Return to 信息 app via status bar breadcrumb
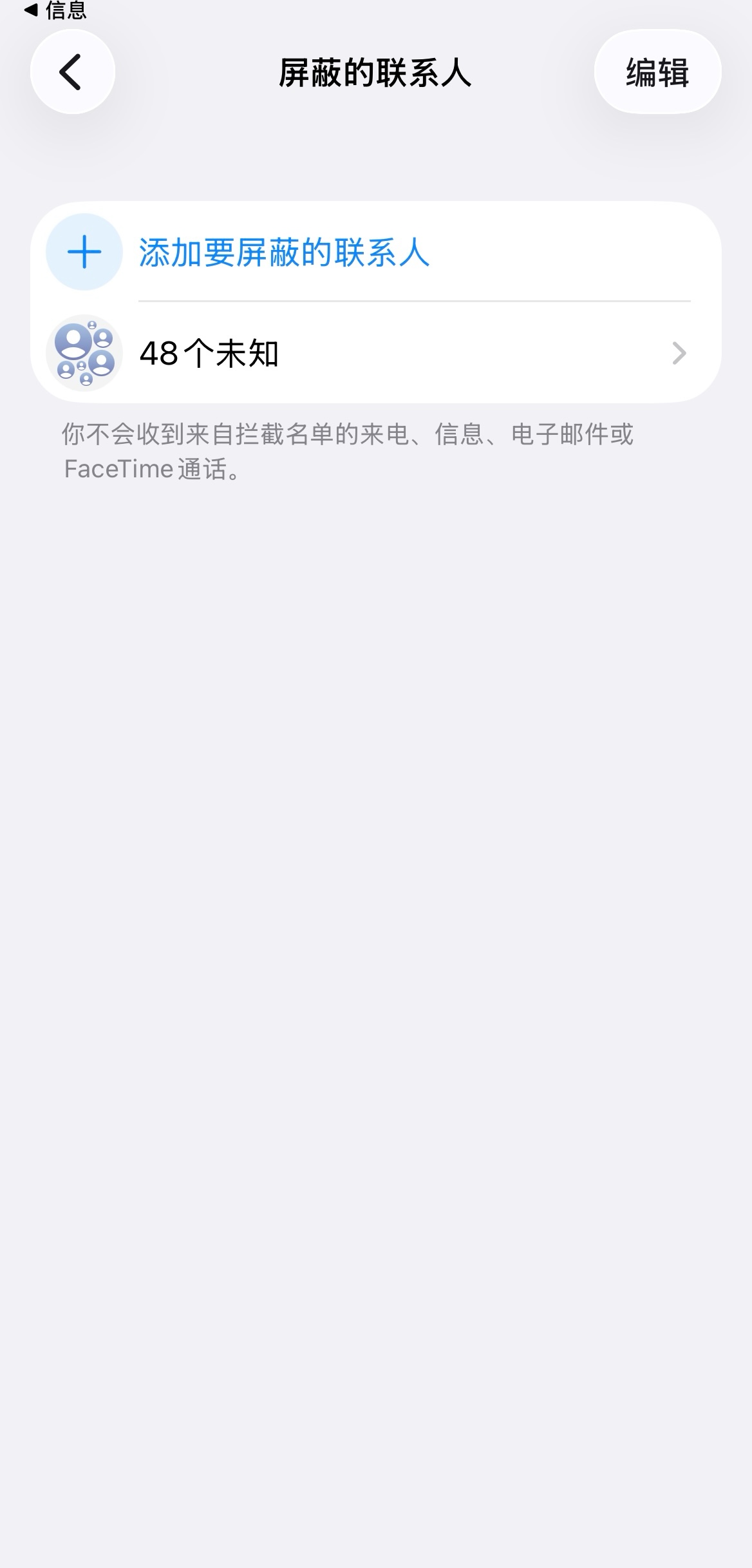The image size is (752, 1568). 55,10
